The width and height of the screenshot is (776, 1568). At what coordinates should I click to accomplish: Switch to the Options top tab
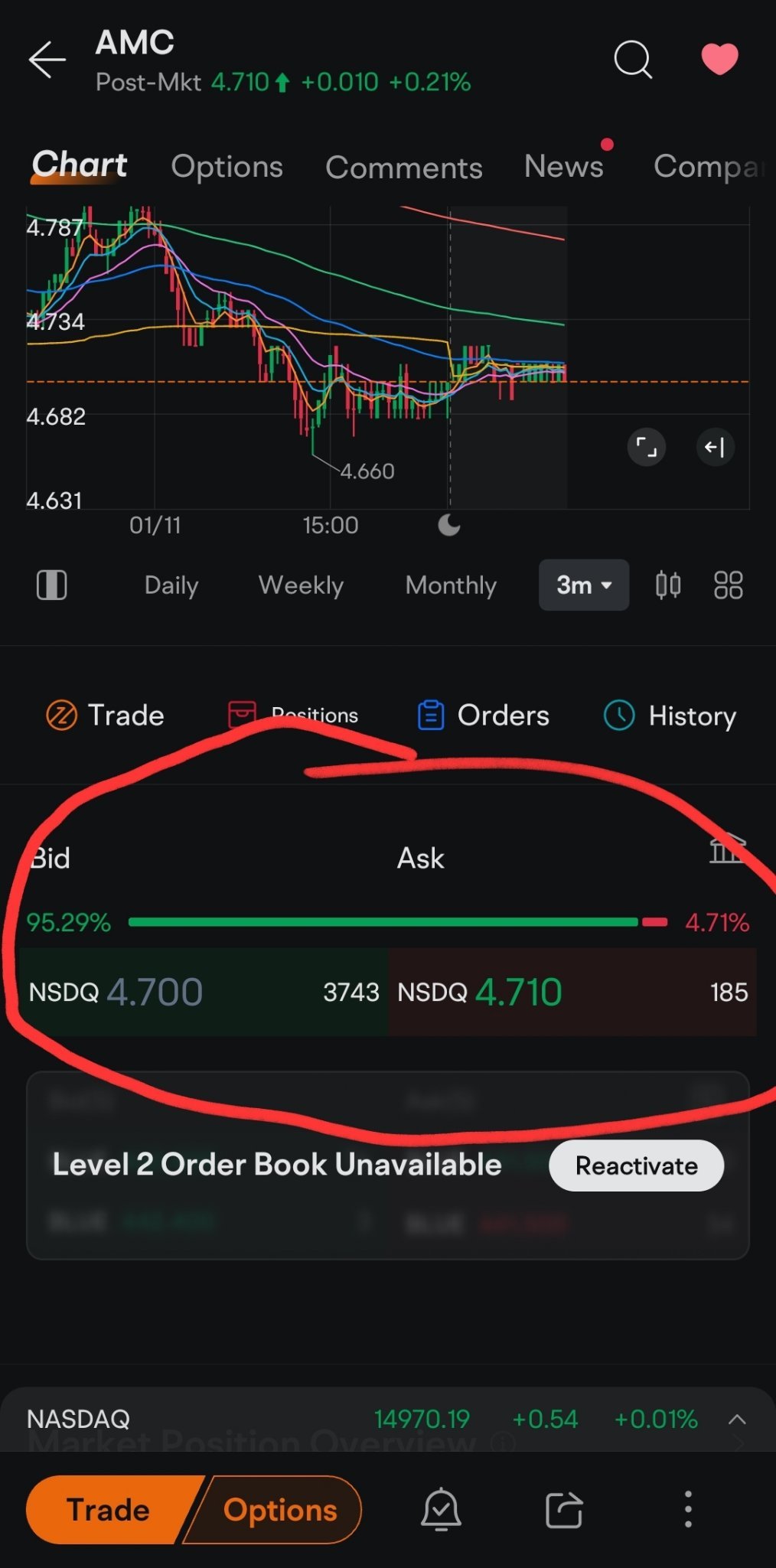click(x=227, y=166)
